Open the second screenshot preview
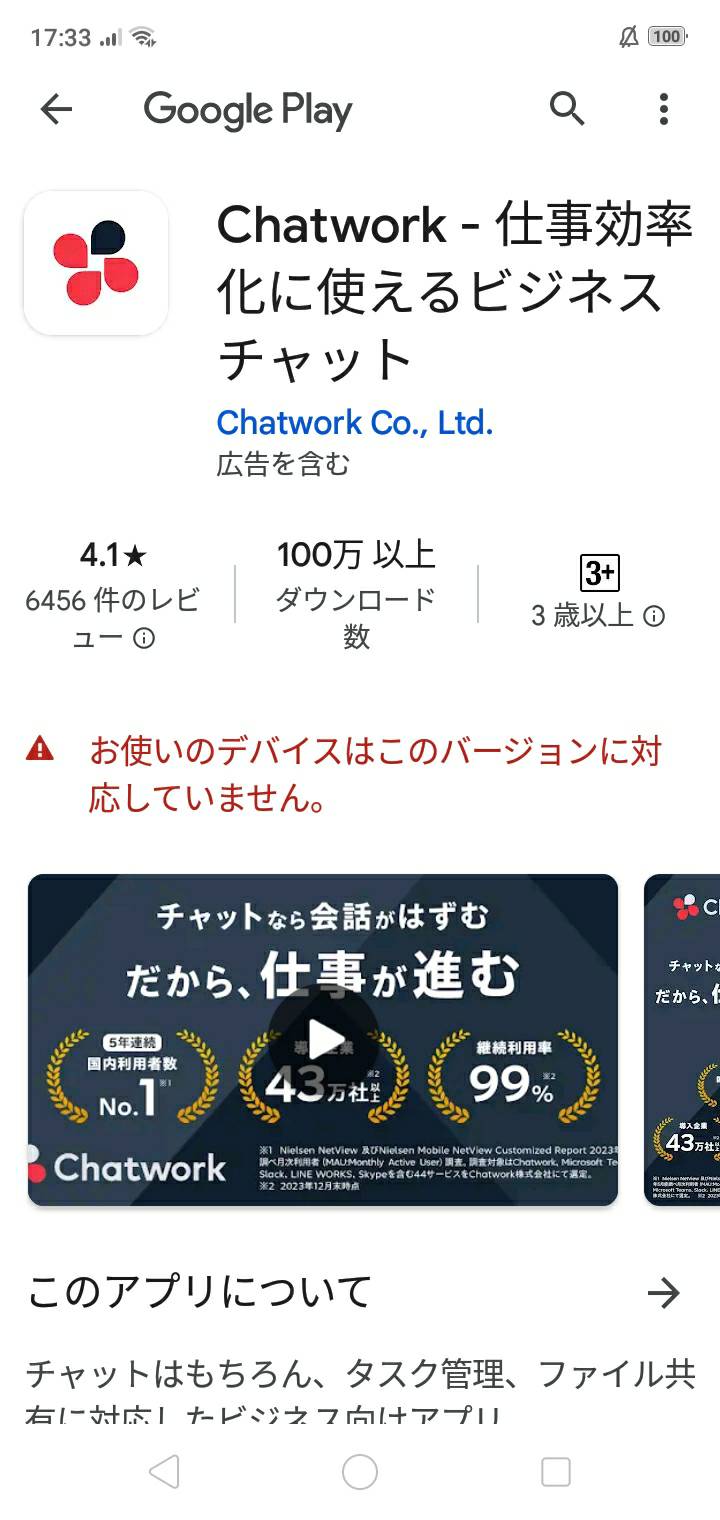Image resolution: width=720 pixels, height=1520 pixels. [x=682, y=1040]
